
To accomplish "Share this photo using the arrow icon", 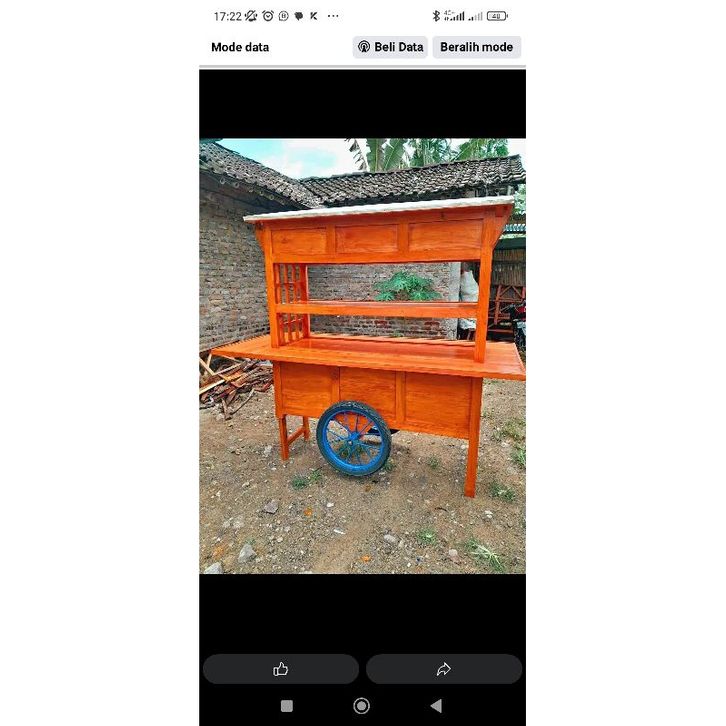I will 444,669.
